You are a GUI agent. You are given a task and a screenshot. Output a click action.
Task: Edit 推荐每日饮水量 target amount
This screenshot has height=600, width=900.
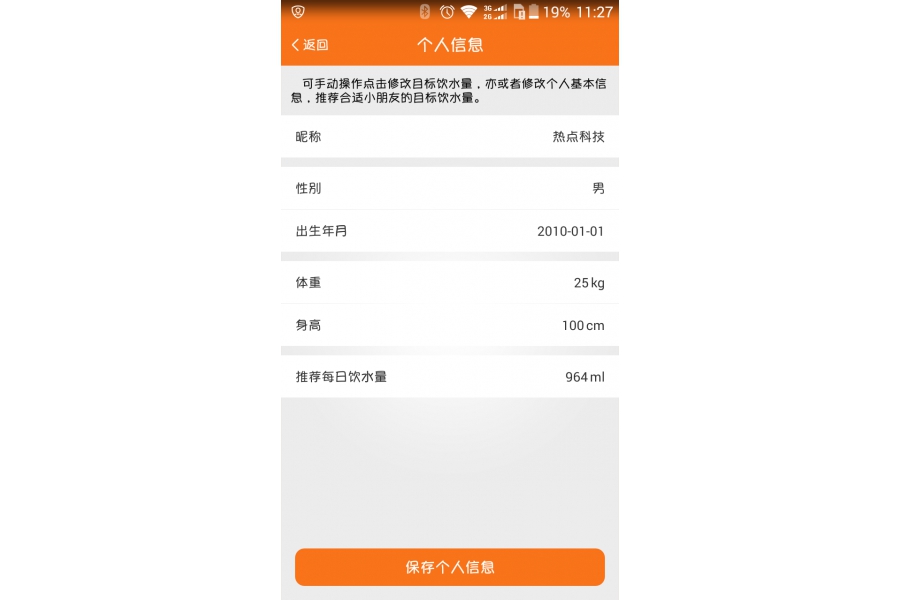[x=450, y=377]
